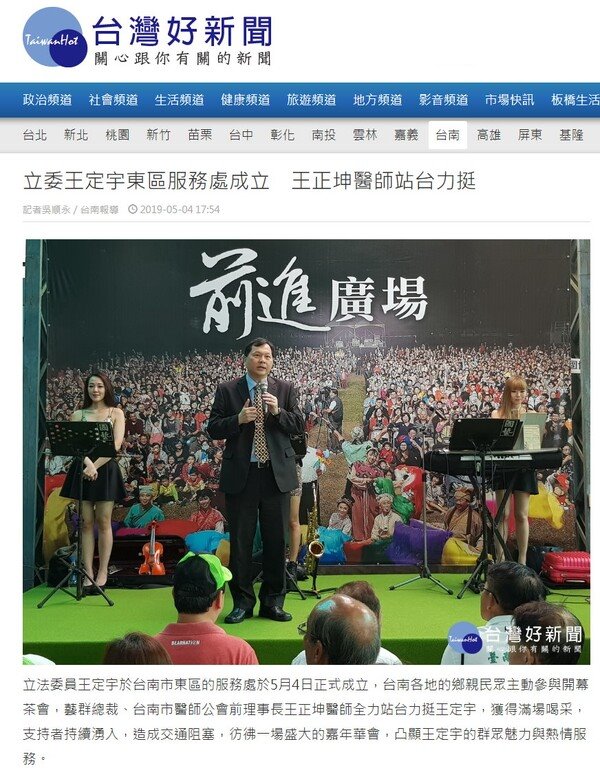
Task: Switch to 新北 region news
Action: pos(76,135)
